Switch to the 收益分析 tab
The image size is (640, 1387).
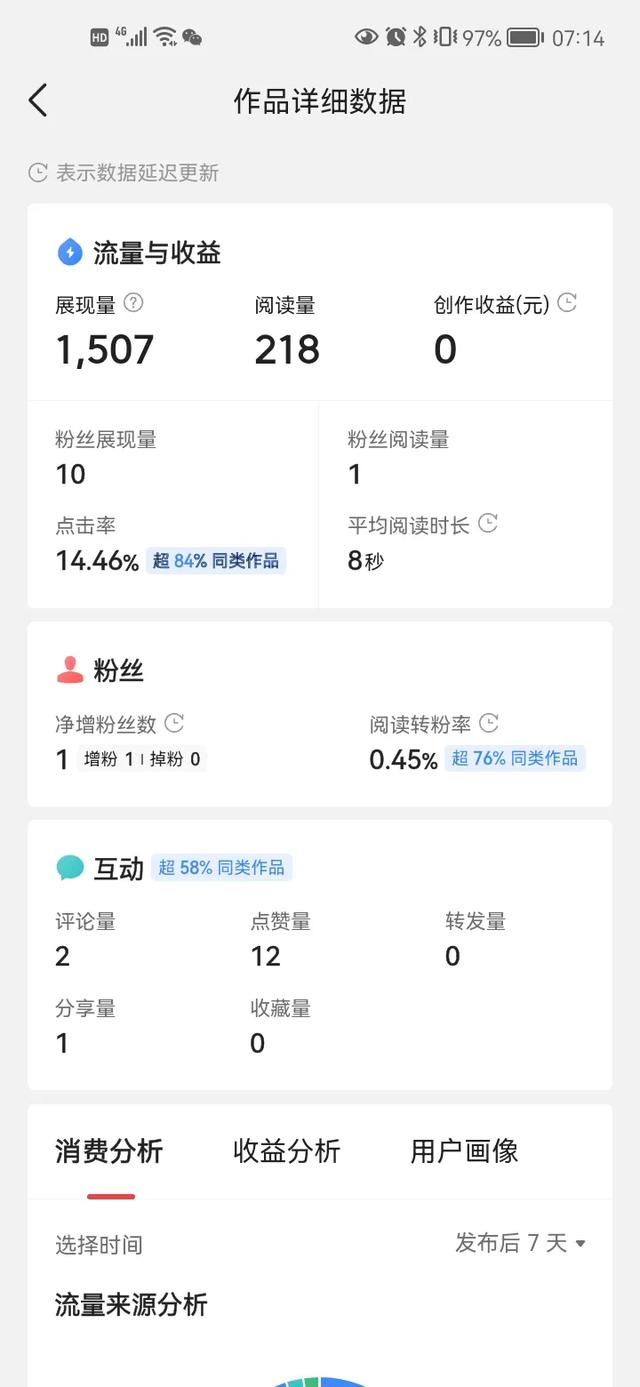[287, 1151]
